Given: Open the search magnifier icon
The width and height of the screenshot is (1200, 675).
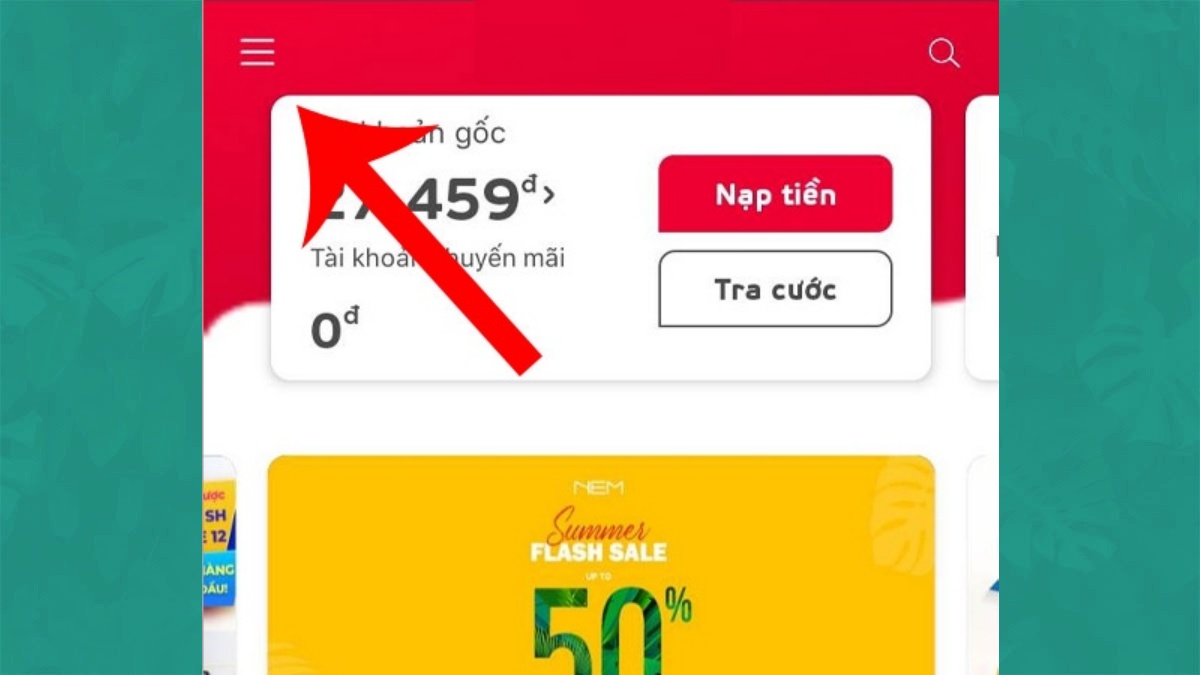Looking at the screenshot, I should click(x=943, y=53).
